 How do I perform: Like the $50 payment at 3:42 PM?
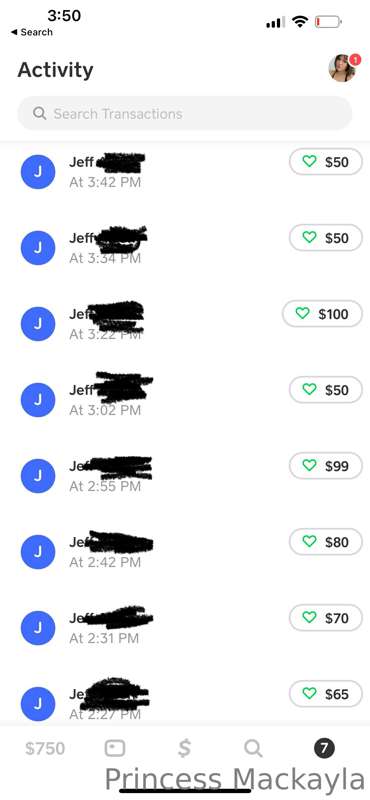(326, 162)
